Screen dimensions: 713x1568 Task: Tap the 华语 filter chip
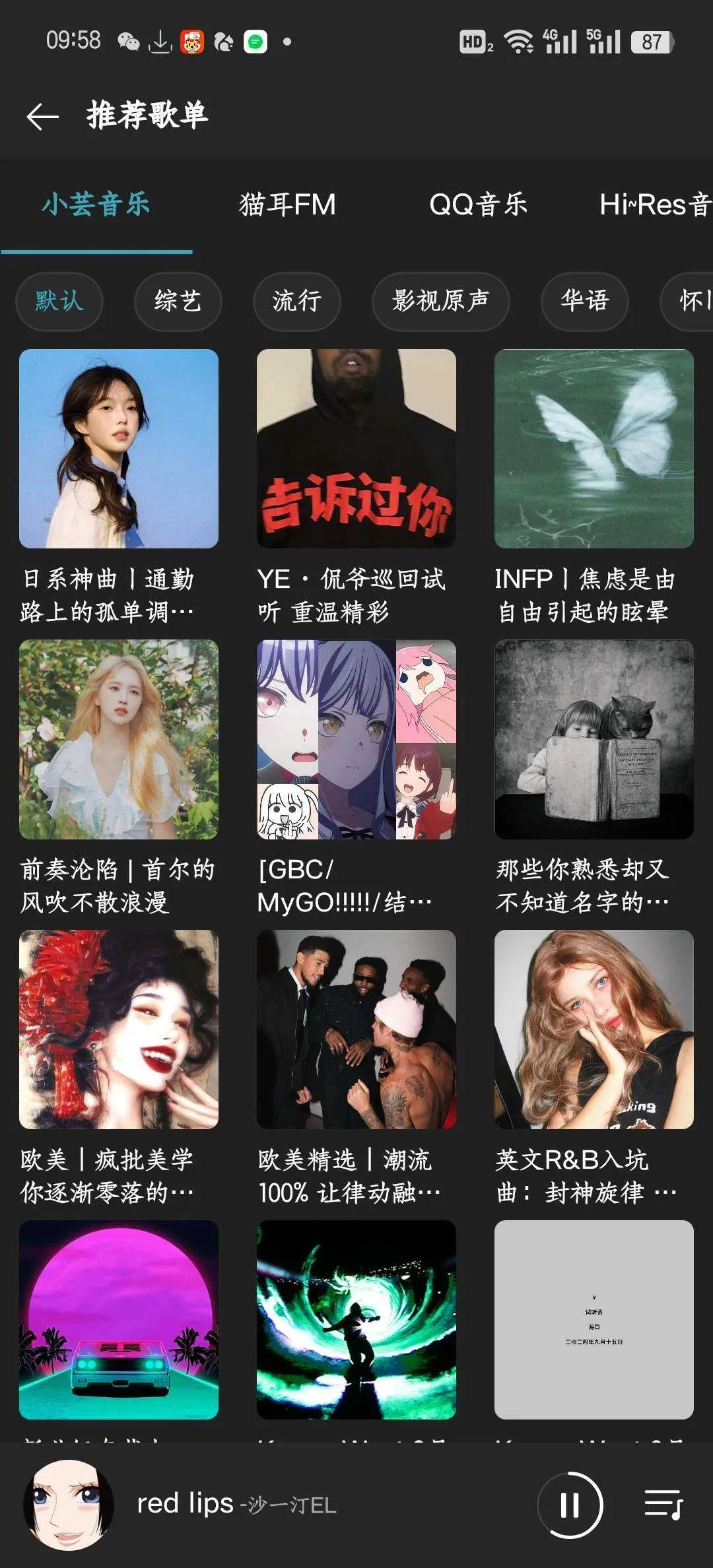coord(584,302)
